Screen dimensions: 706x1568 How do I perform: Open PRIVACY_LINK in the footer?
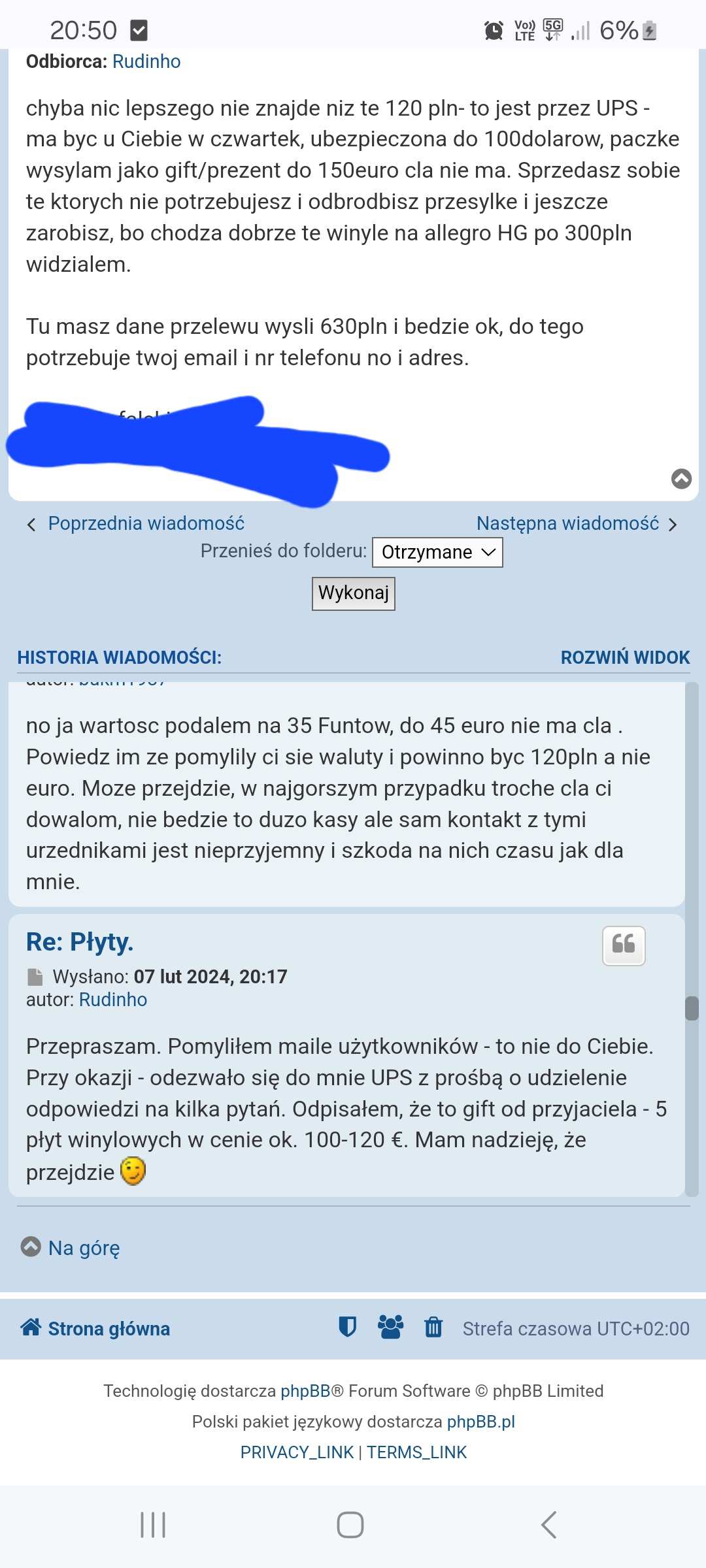pyautogui.click(x=297, y=1452)
